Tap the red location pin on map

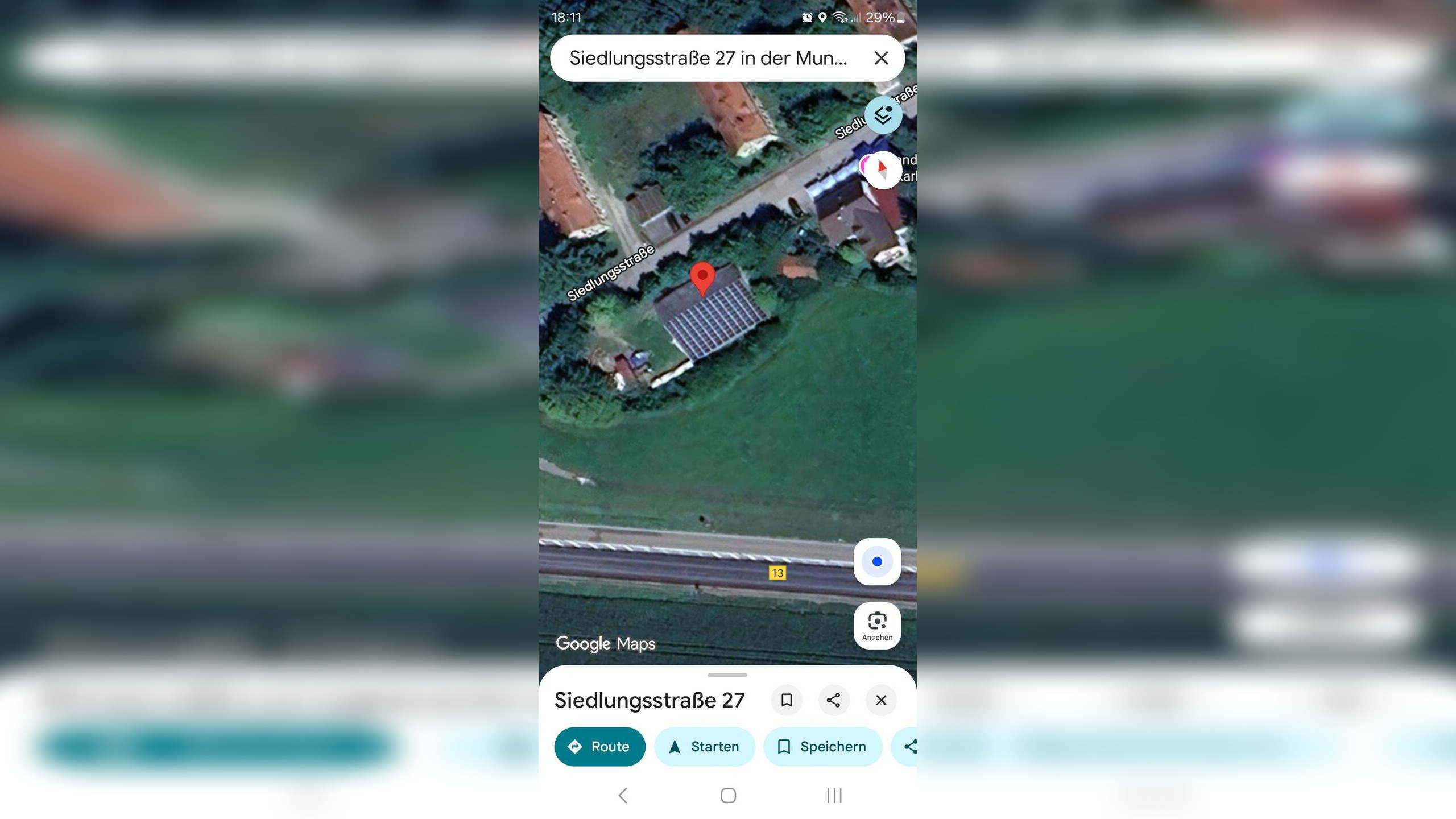(702, 277)
